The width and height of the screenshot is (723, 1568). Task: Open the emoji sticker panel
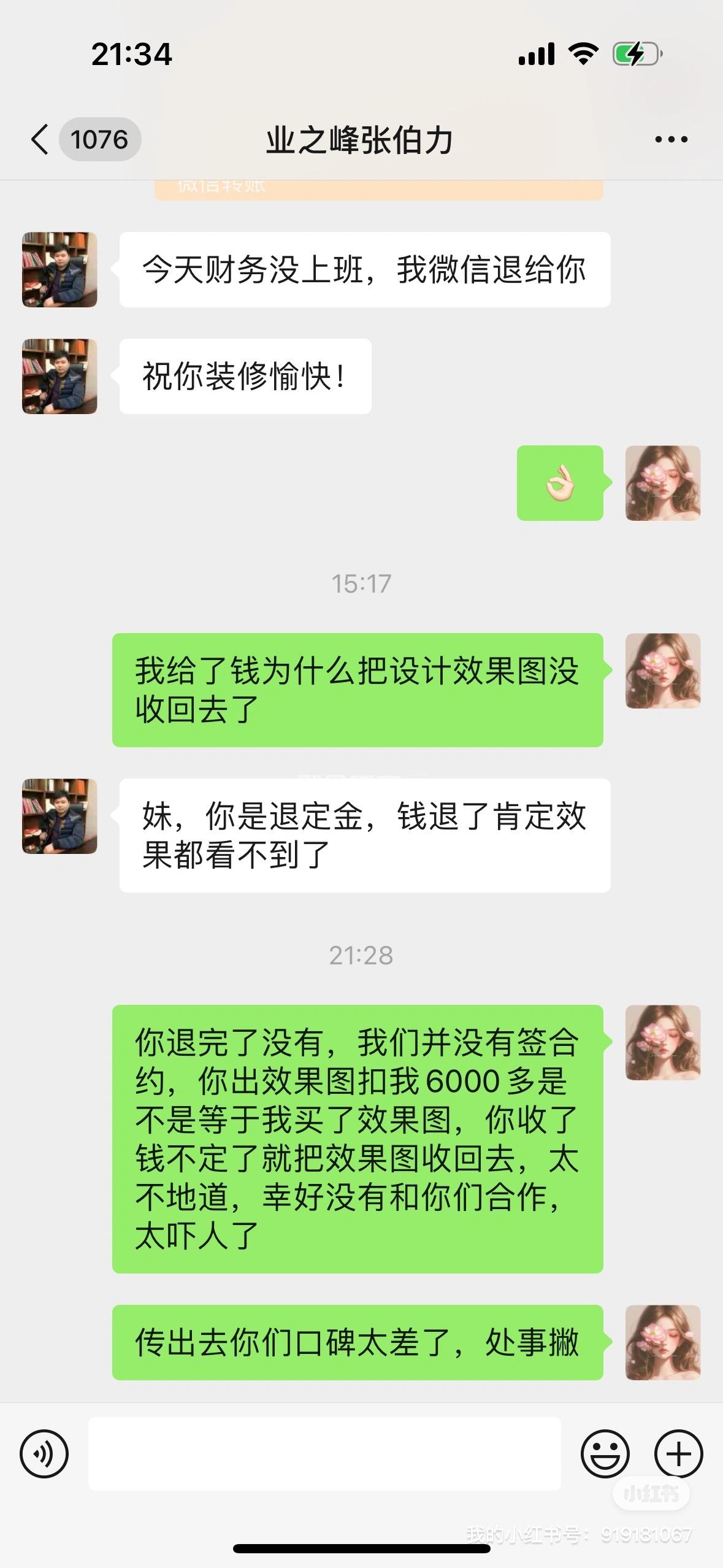click(605, 1453)
